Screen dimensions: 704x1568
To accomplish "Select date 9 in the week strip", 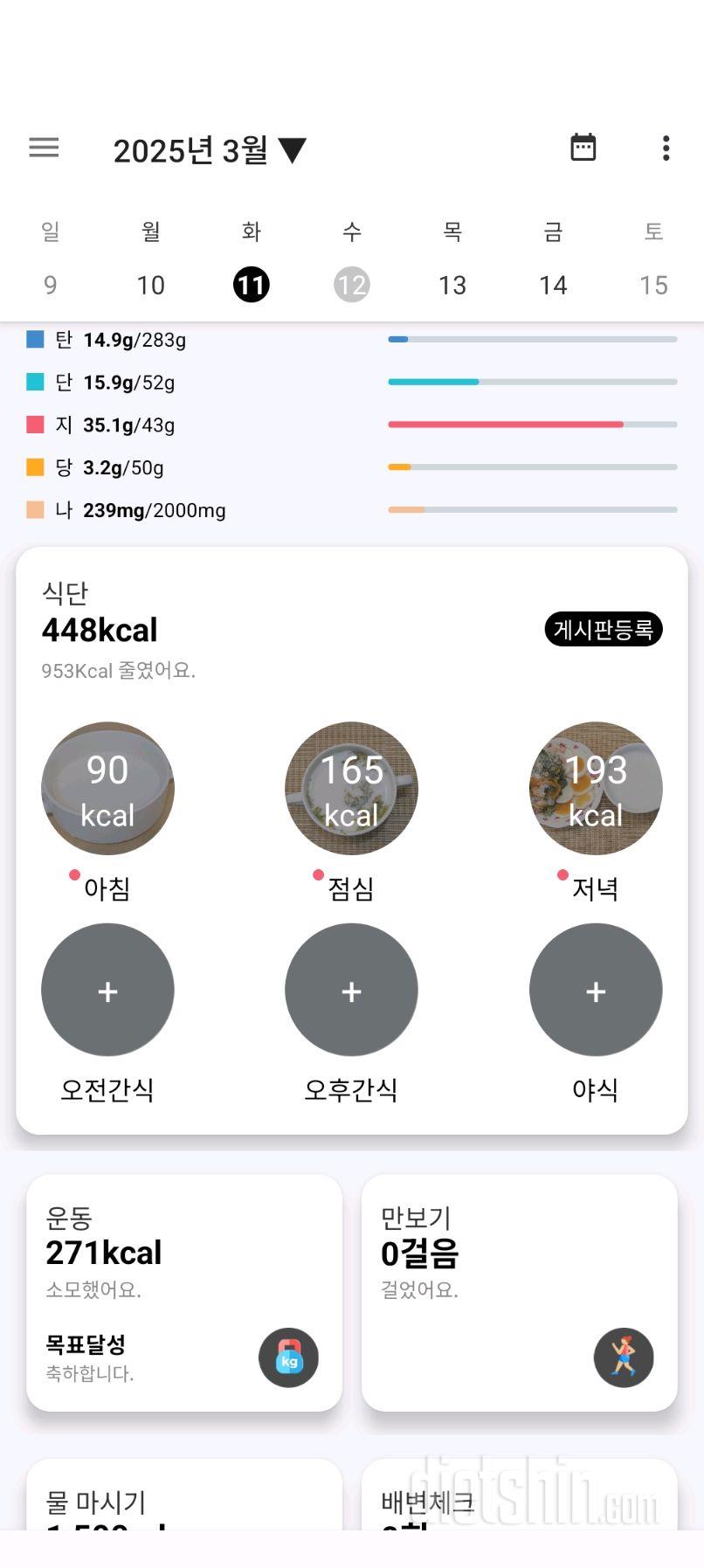I will (x=50, y=285).
